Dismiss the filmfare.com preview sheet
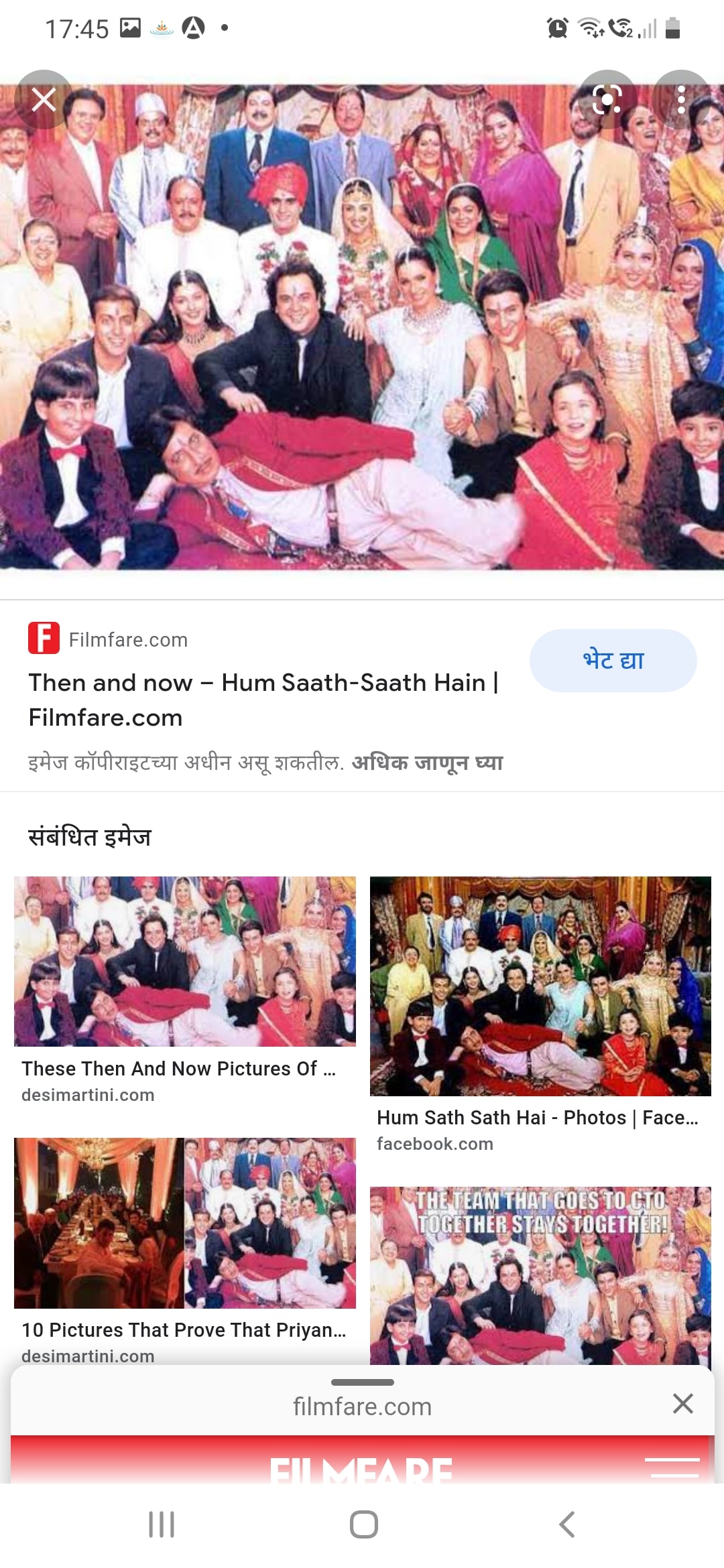 pos(682,1403)
